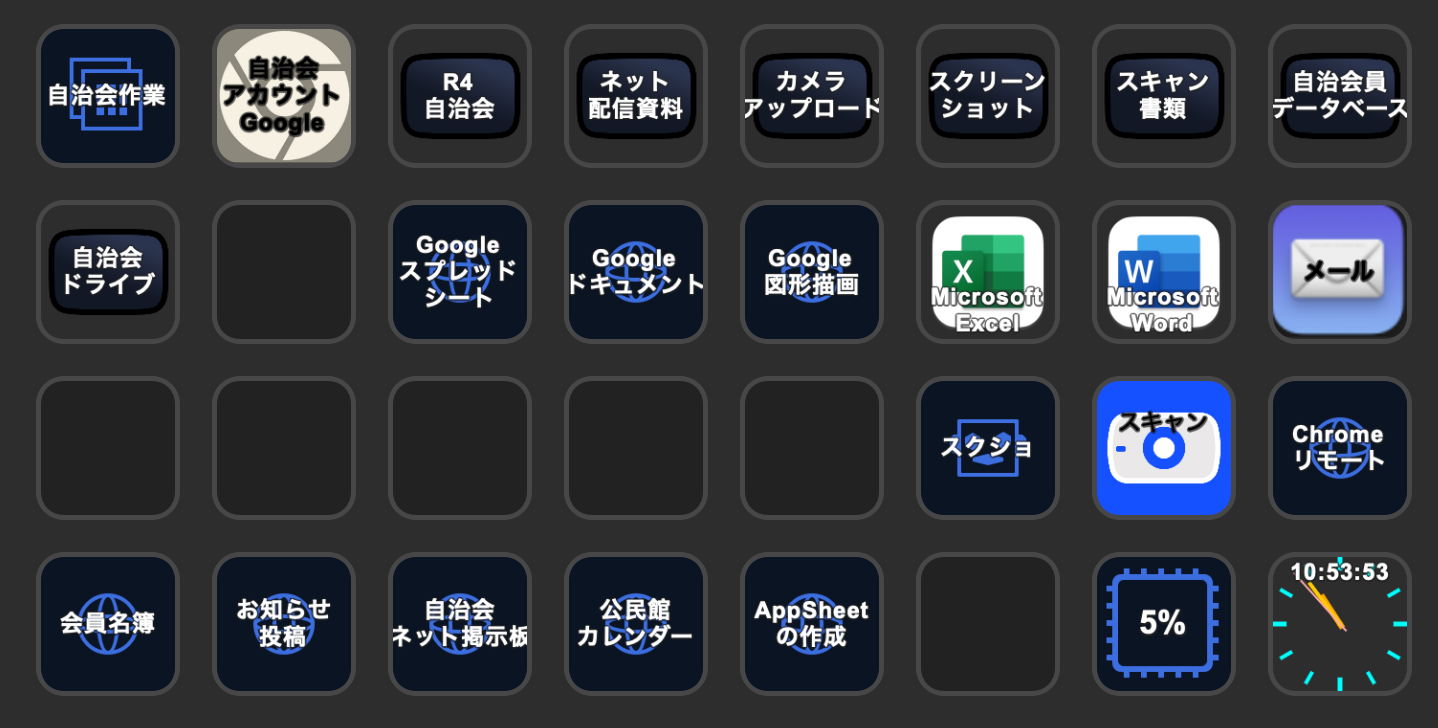This screenshot has width=1438, height=728.
Task: Open the R4 自治会 folder
Action: pyautogui.click(x=460, y=96)
